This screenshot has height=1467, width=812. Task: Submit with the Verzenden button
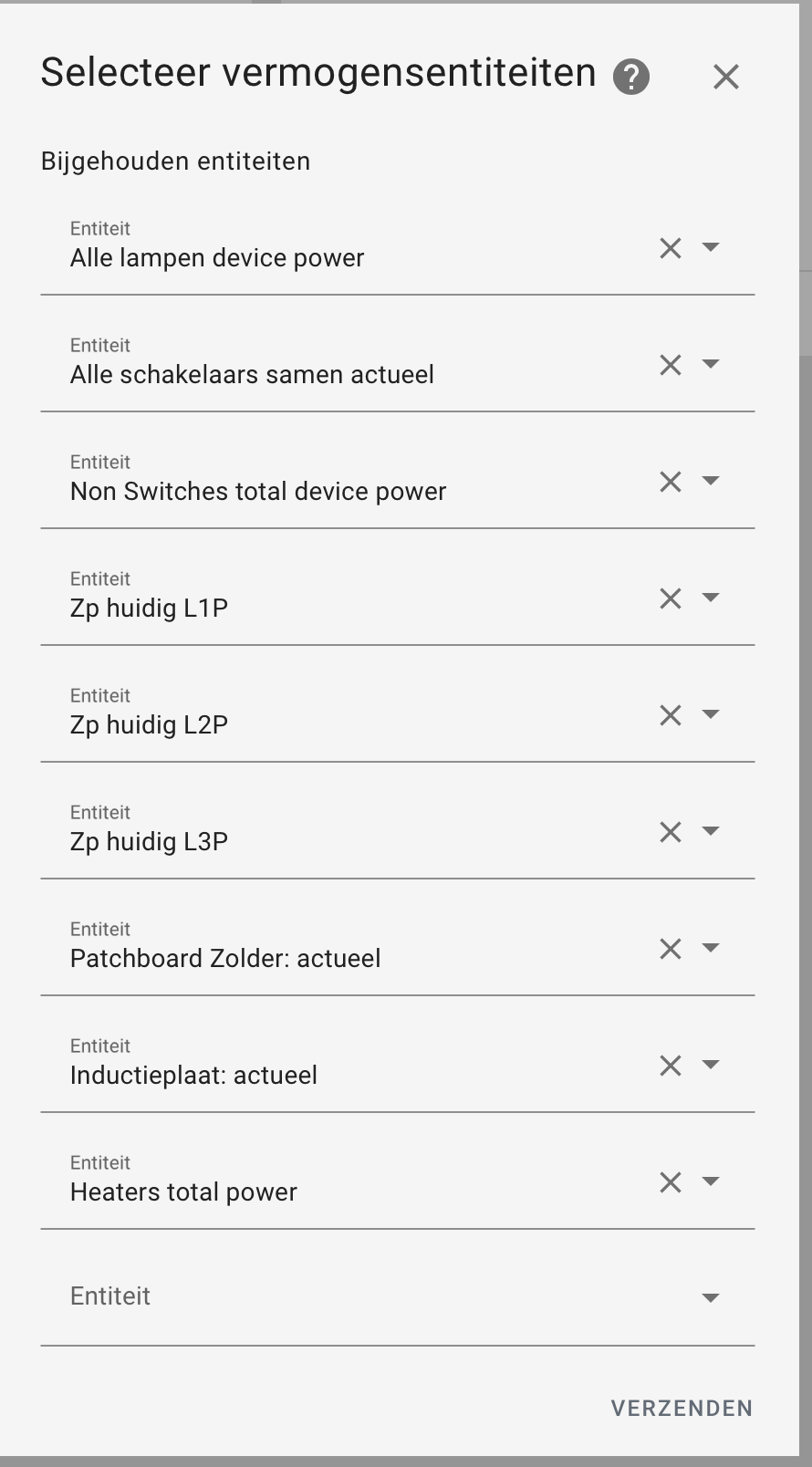(x=682, y=1409)
